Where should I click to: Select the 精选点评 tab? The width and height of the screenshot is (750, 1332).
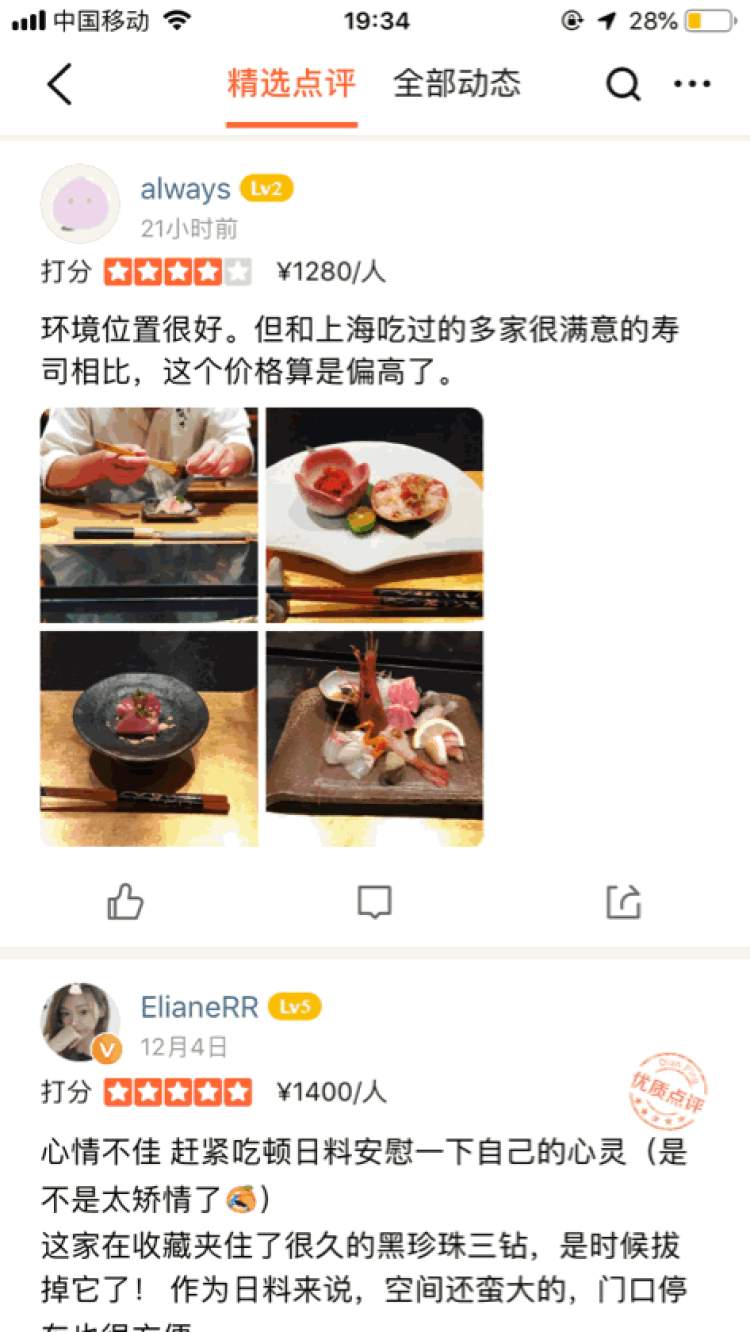(291, 84)
